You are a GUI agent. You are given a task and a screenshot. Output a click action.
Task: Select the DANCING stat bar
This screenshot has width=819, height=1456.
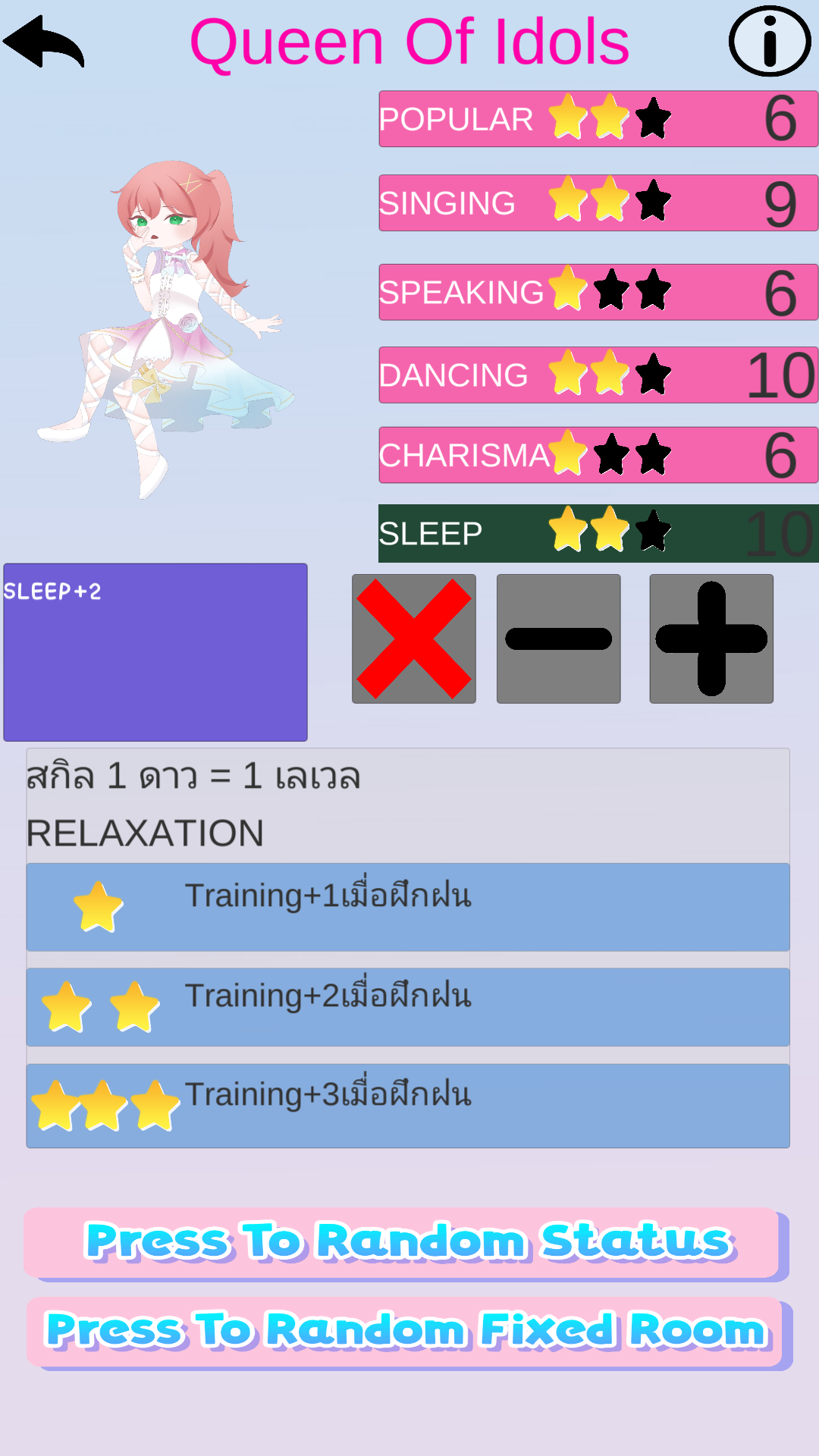point(598,375)
